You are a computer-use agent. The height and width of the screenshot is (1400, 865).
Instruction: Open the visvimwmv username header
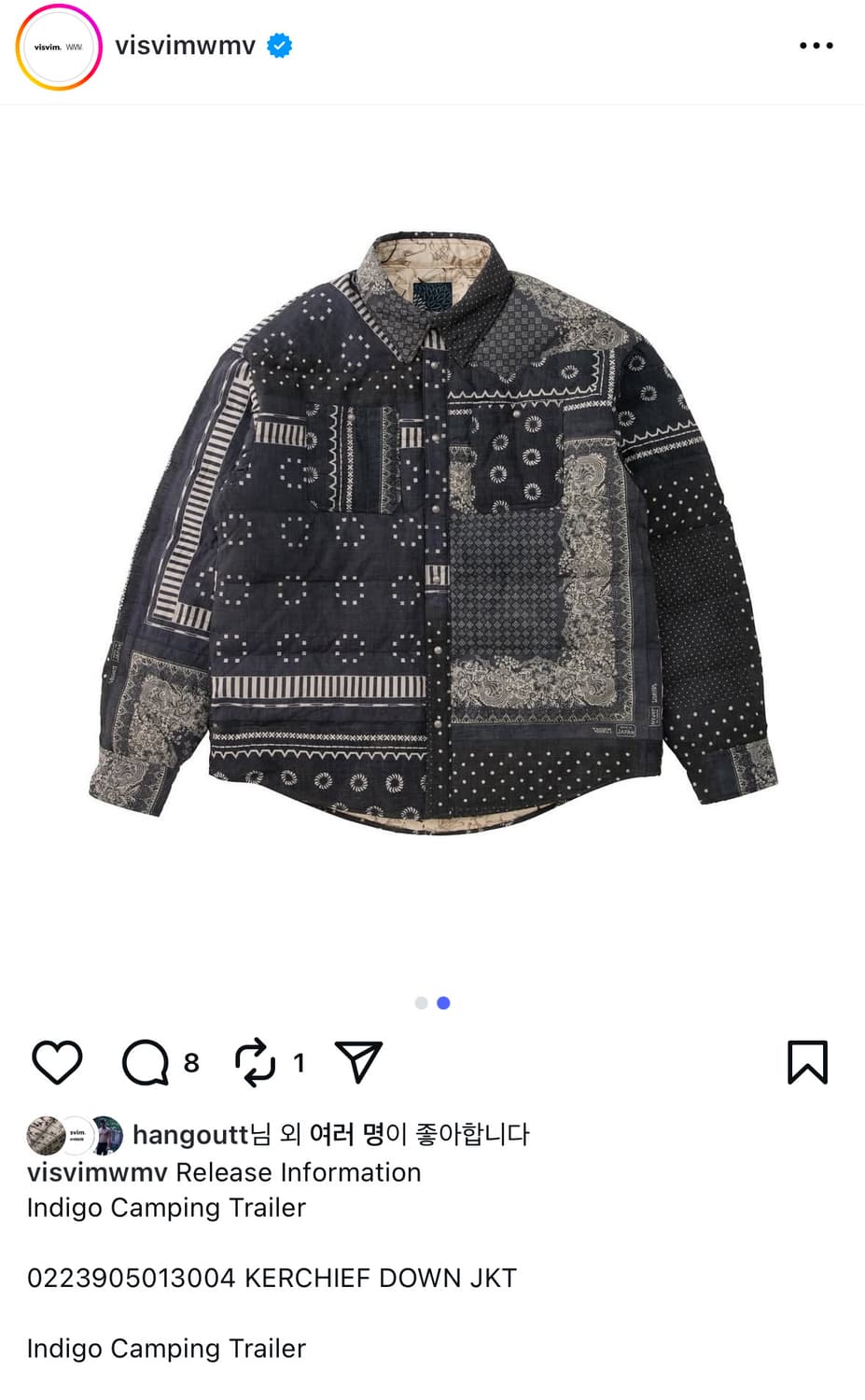click(x=182, y=43)
